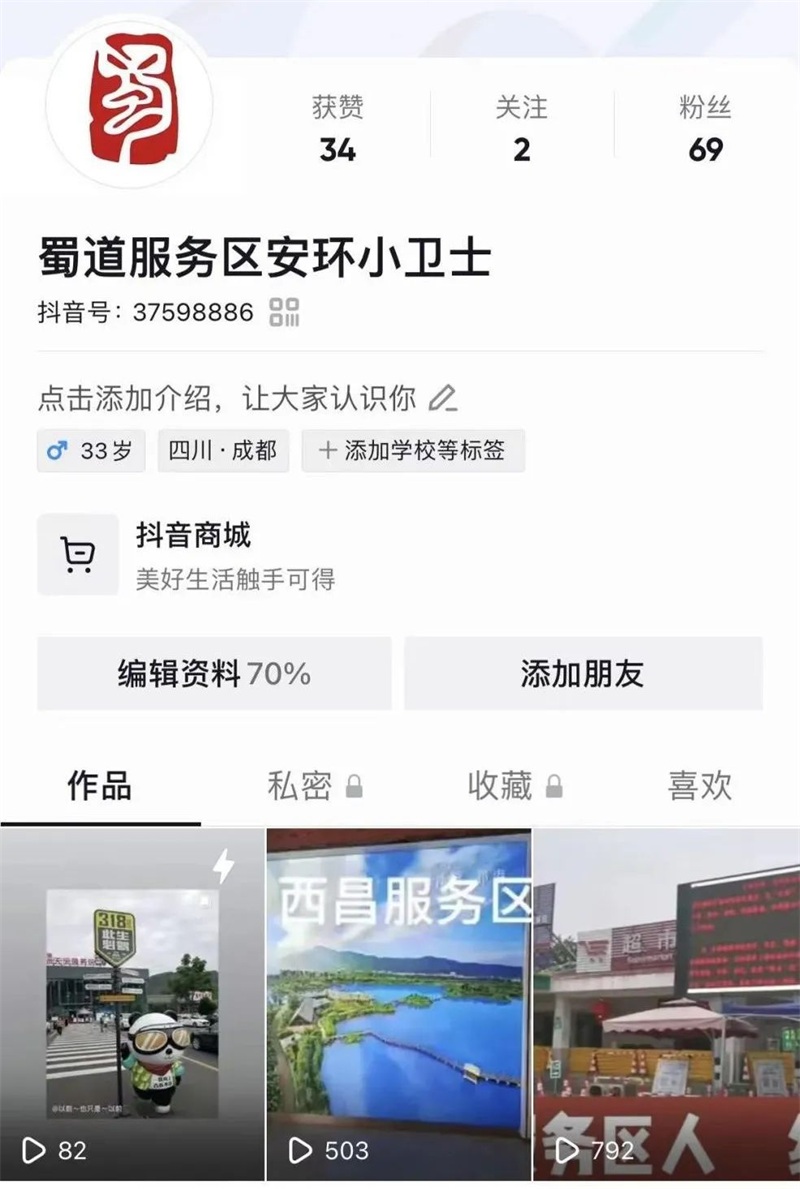Viewport: 800px width, 1189px height.
Task: Switch to the 作品 tab
Action: tap(100, 786)
